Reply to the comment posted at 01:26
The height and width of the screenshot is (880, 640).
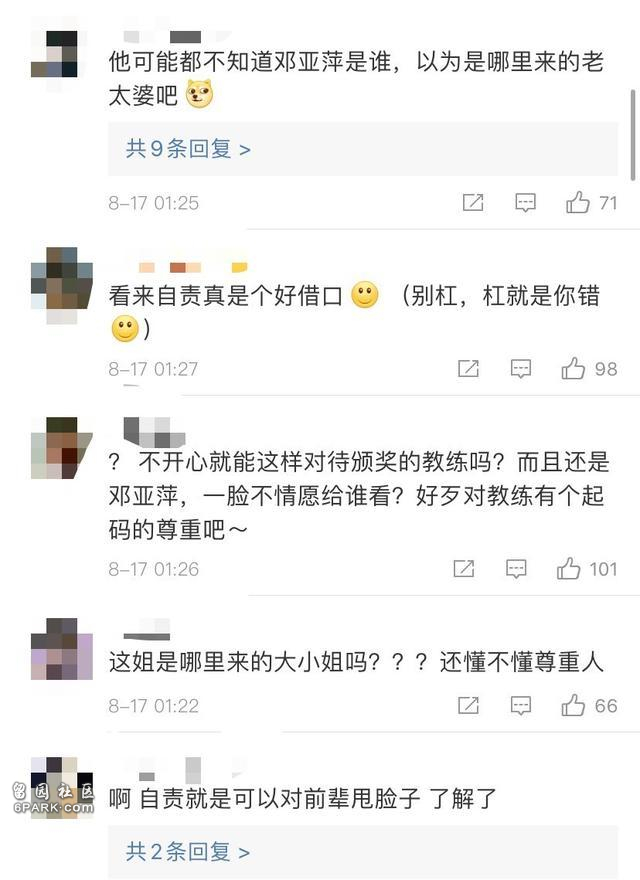click(x=516, y=569)
